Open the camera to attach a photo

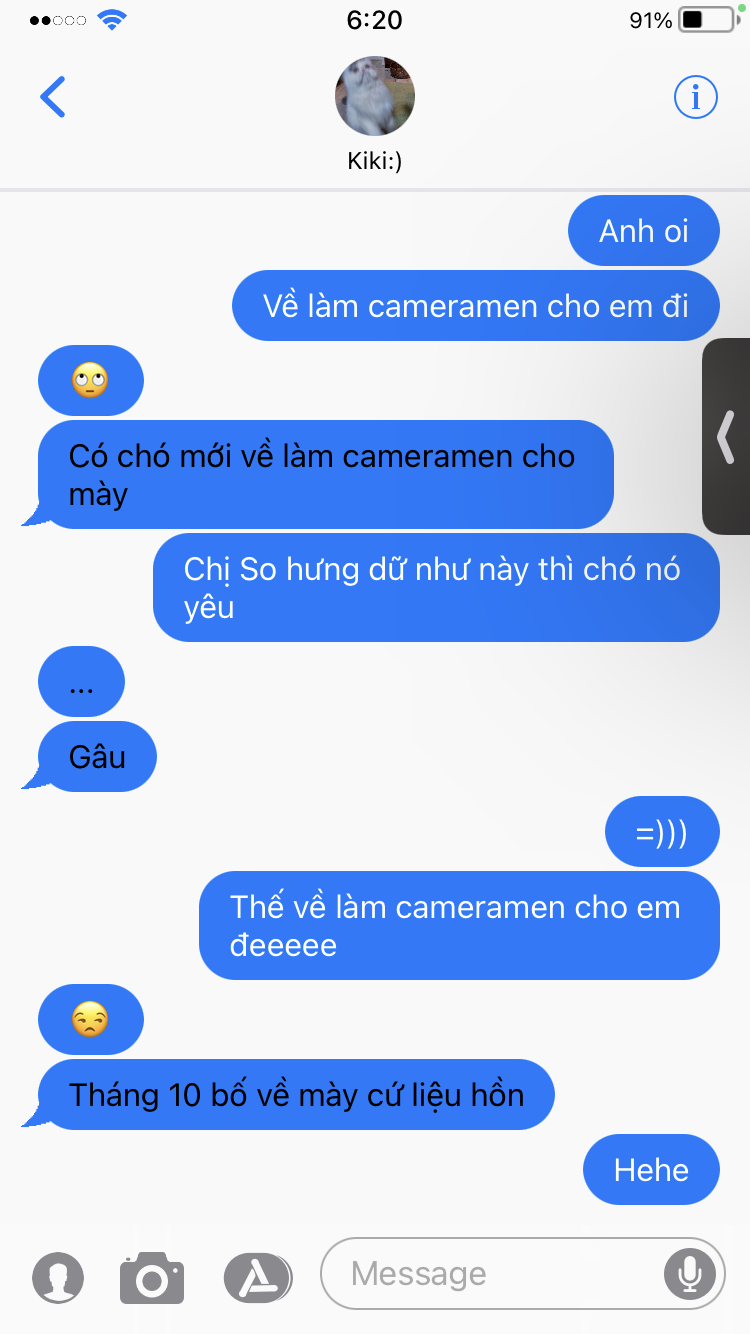(152, 1276)
